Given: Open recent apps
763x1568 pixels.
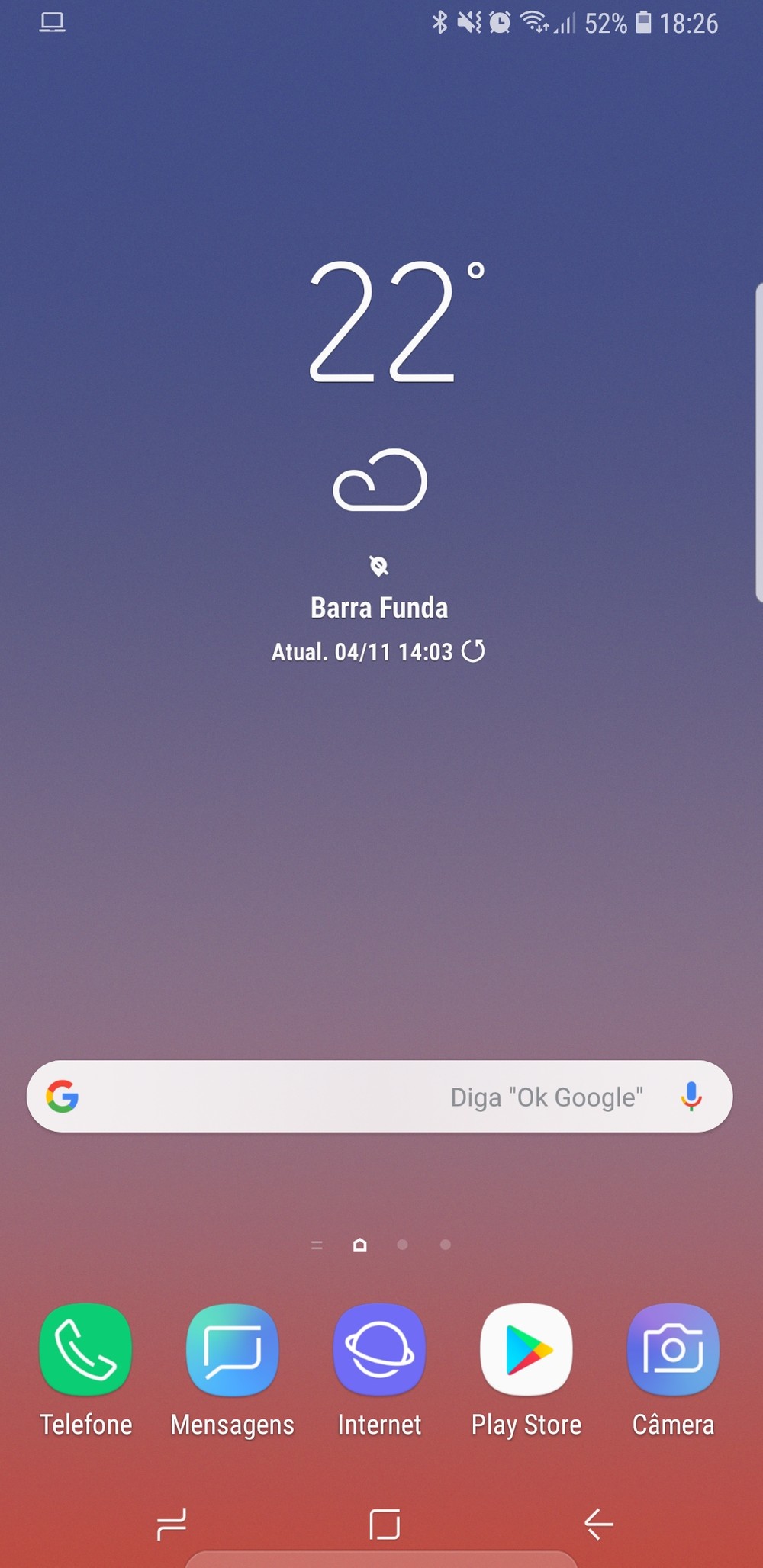Looking at the screenshot, I should tap(172, 1524).
